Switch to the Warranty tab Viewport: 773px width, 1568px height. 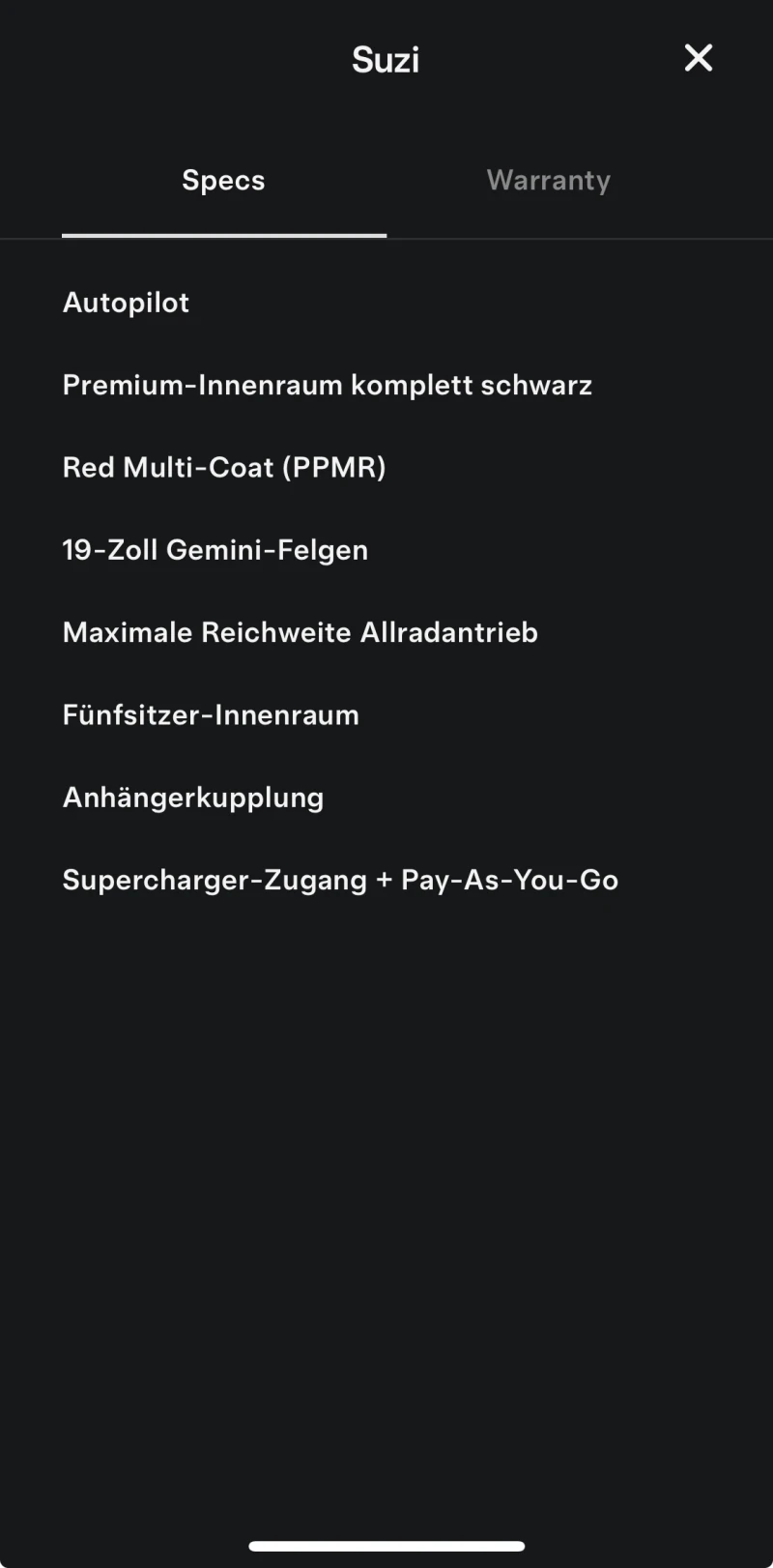[x=548, y=181]
